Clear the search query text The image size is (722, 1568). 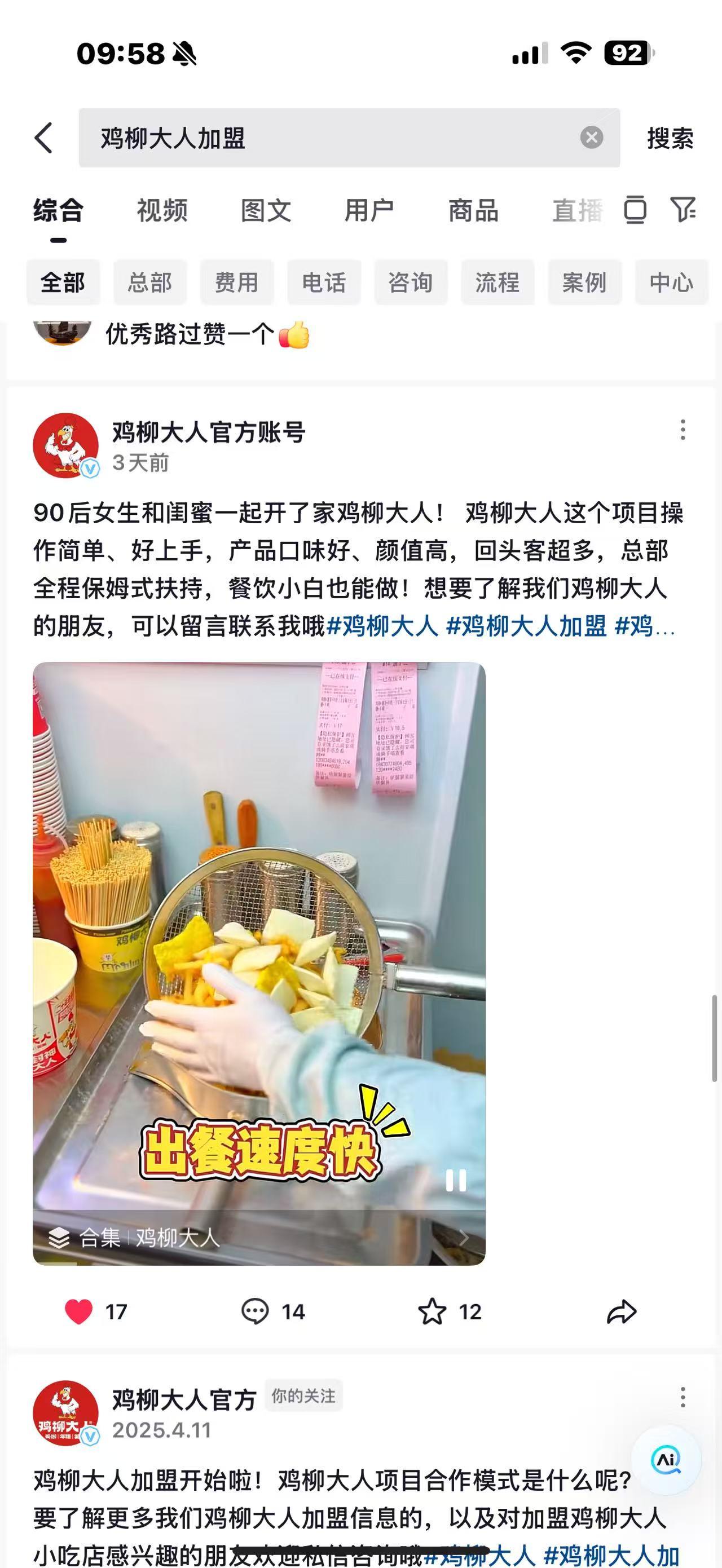(591, 138)
